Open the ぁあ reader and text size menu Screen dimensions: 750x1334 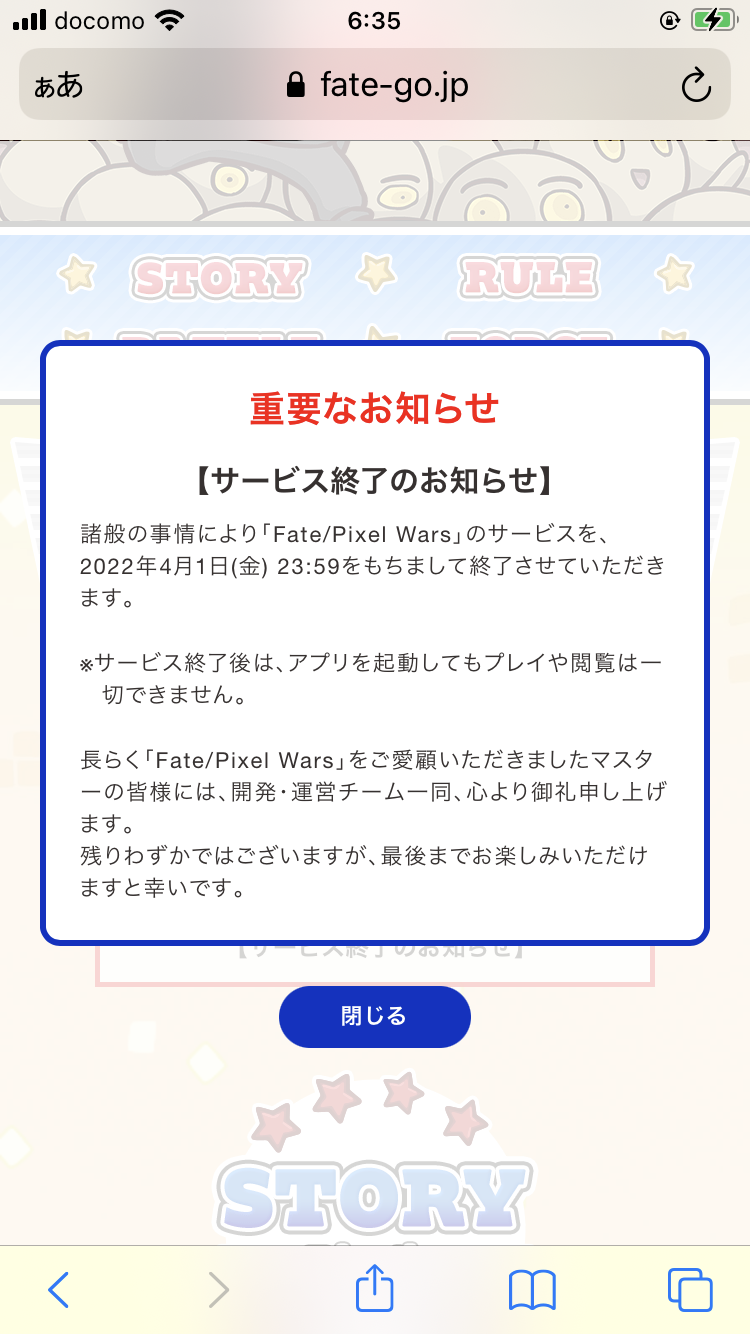[59, 86]
